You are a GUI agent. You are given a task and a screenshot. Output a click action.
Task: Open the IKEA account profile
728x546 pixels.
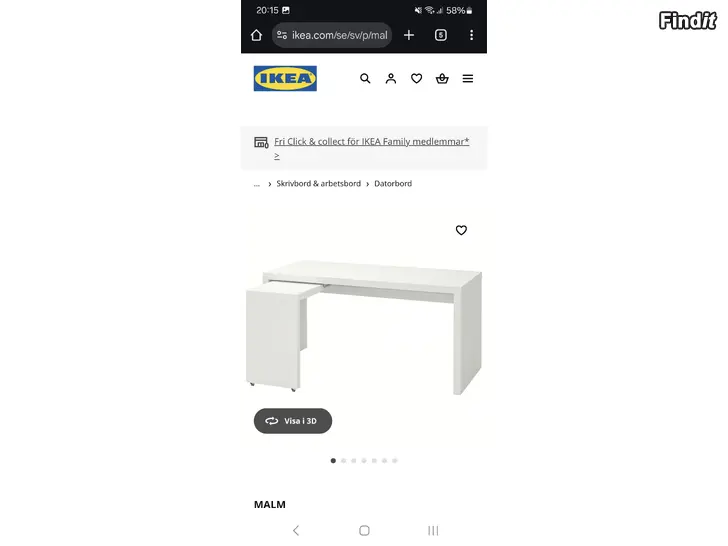pyautogui.click(x=391, y=79)
